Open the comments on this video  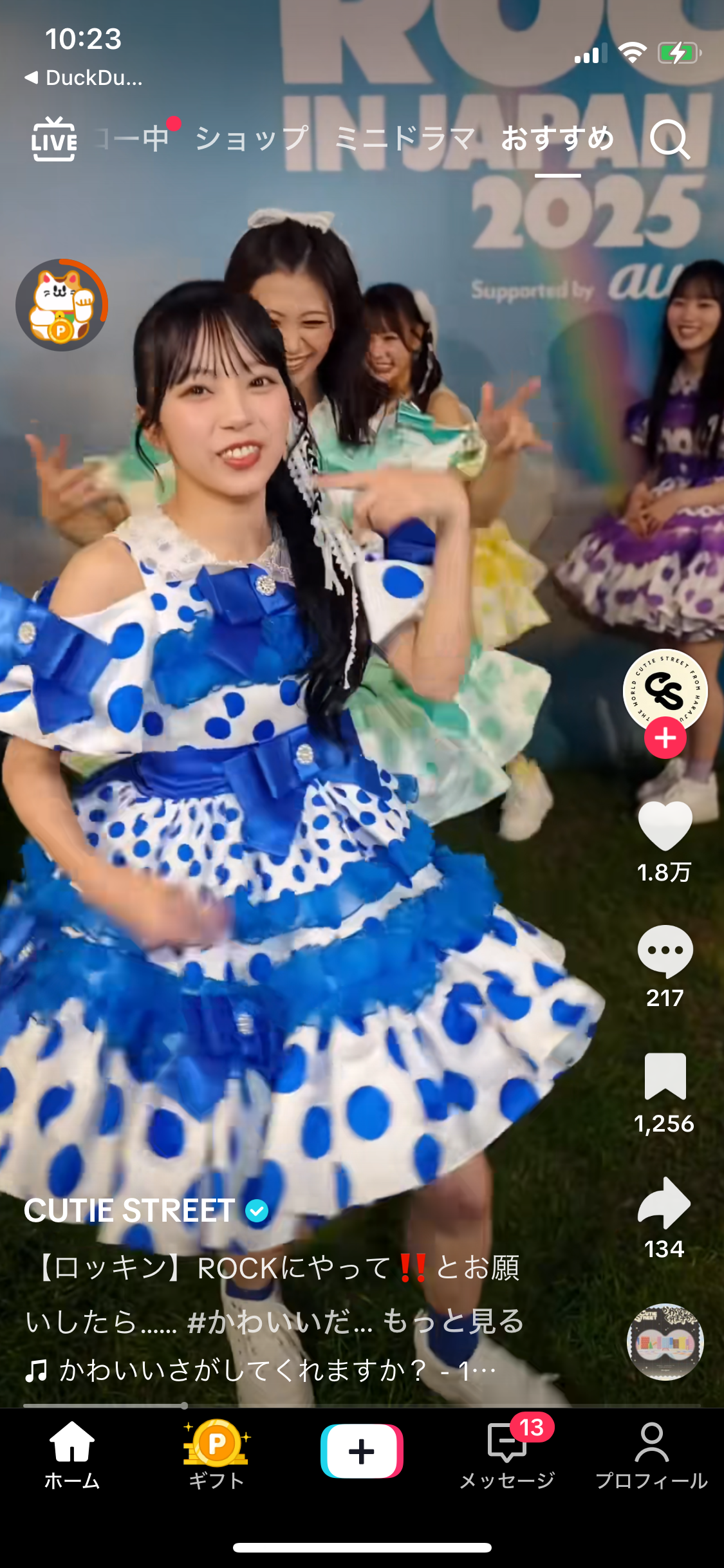(x=665, y=951)
